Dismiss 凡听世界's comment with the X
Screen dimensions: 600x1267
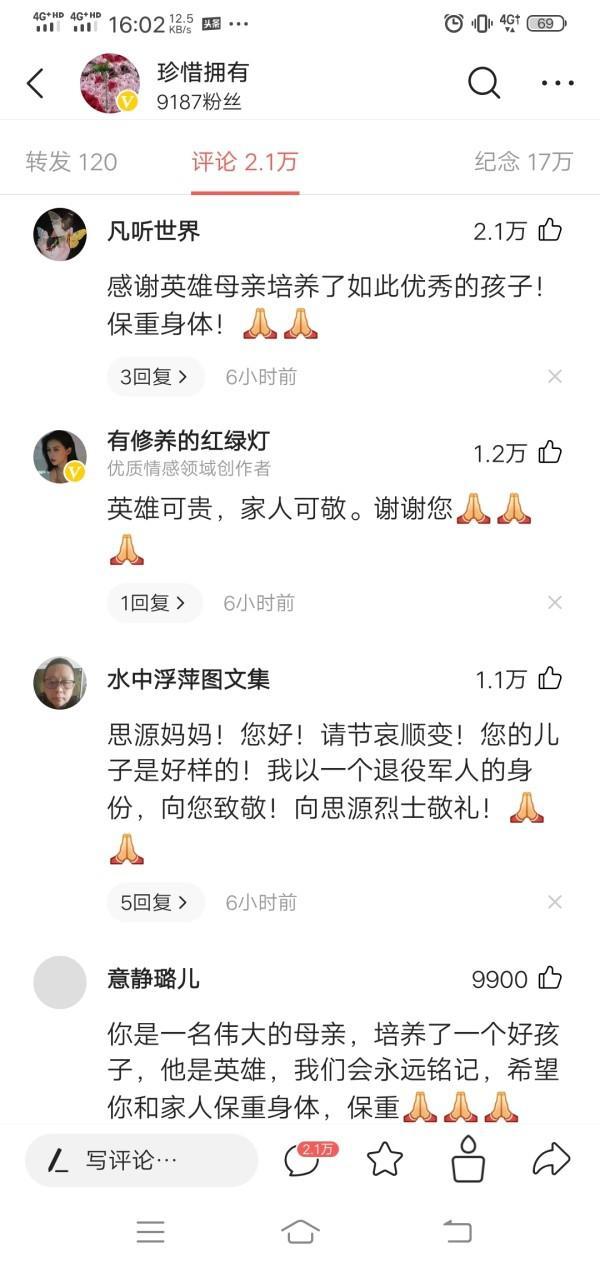point(555,377)
